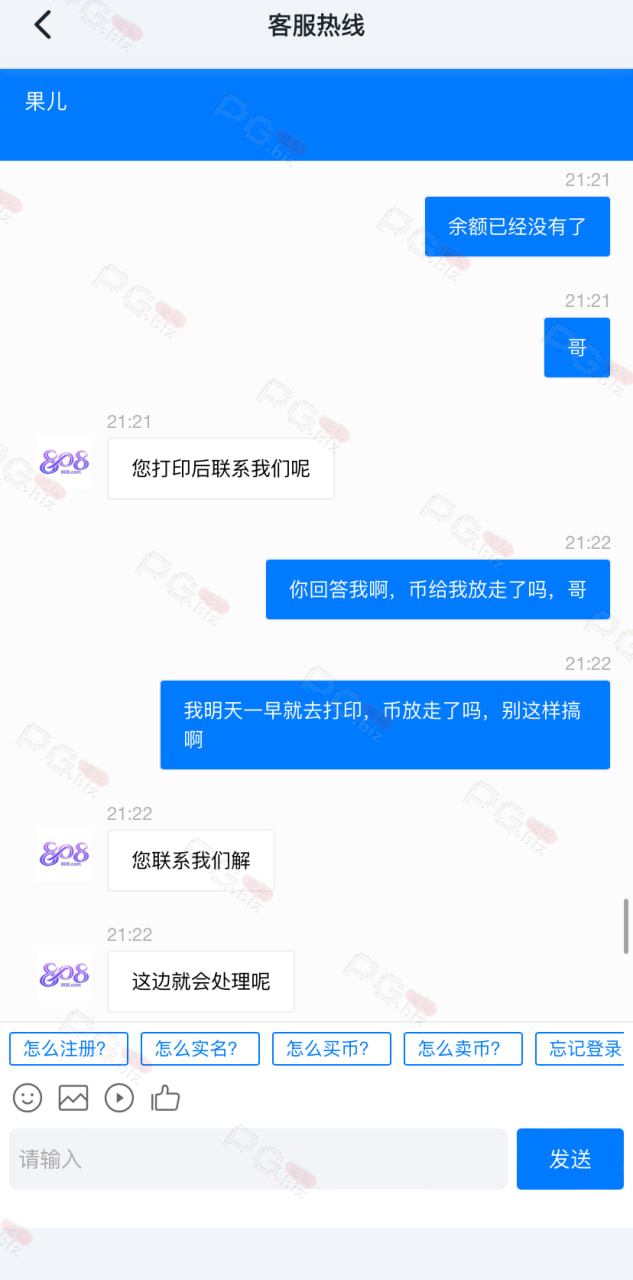Screen dimensions: 633x1280
Task: Choose the 怎么买币? quick question chip
Action: 331,1048
